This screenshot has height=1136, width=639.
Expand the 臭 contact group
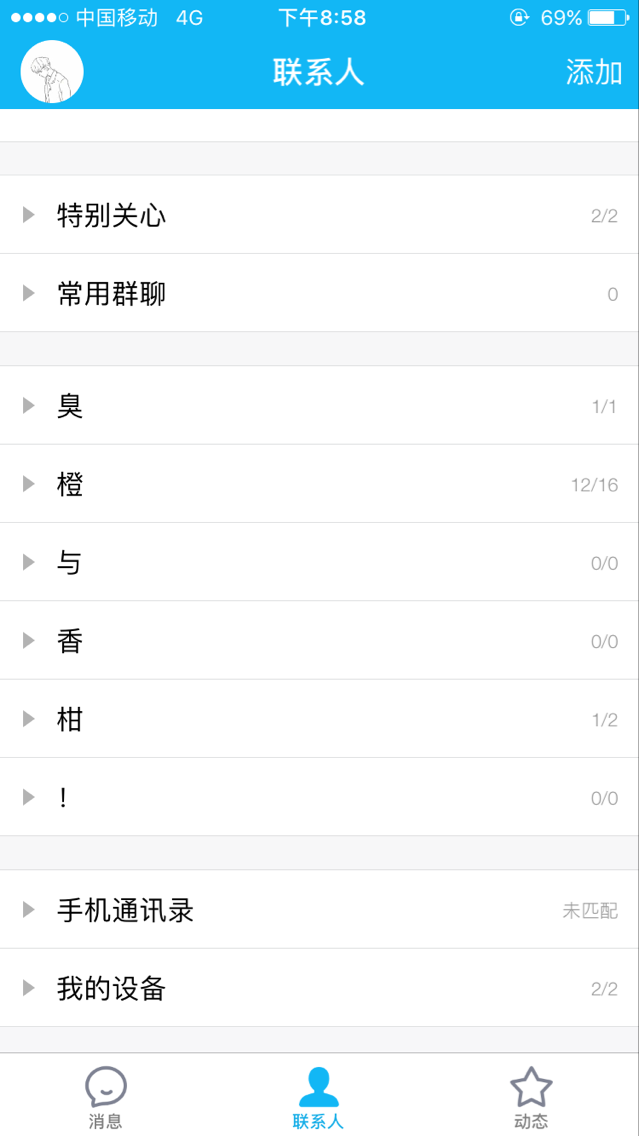tap(320, 406)
